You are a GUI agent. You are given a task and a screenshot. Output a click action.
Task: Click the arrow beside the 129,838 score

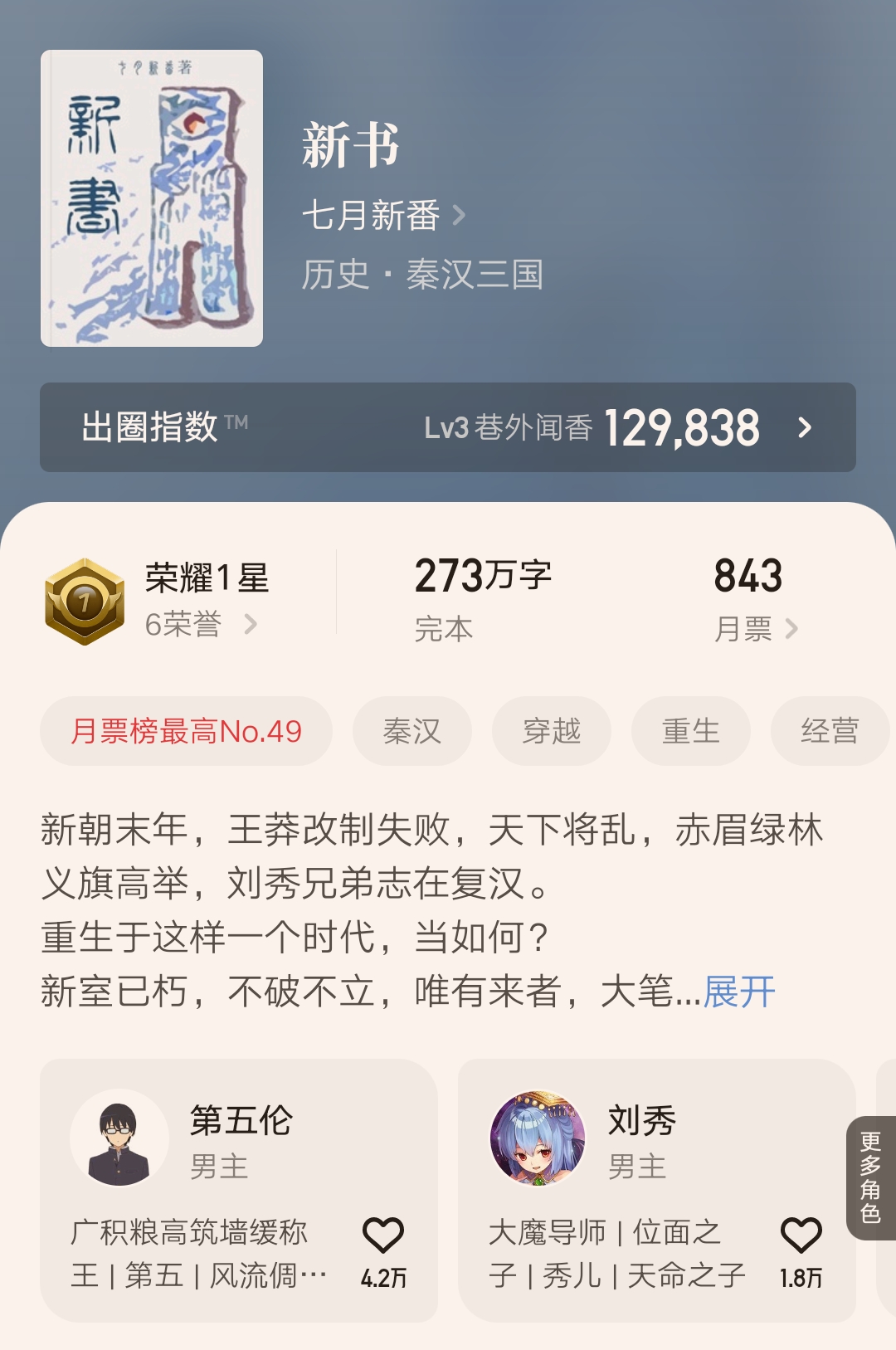point(803,428)
